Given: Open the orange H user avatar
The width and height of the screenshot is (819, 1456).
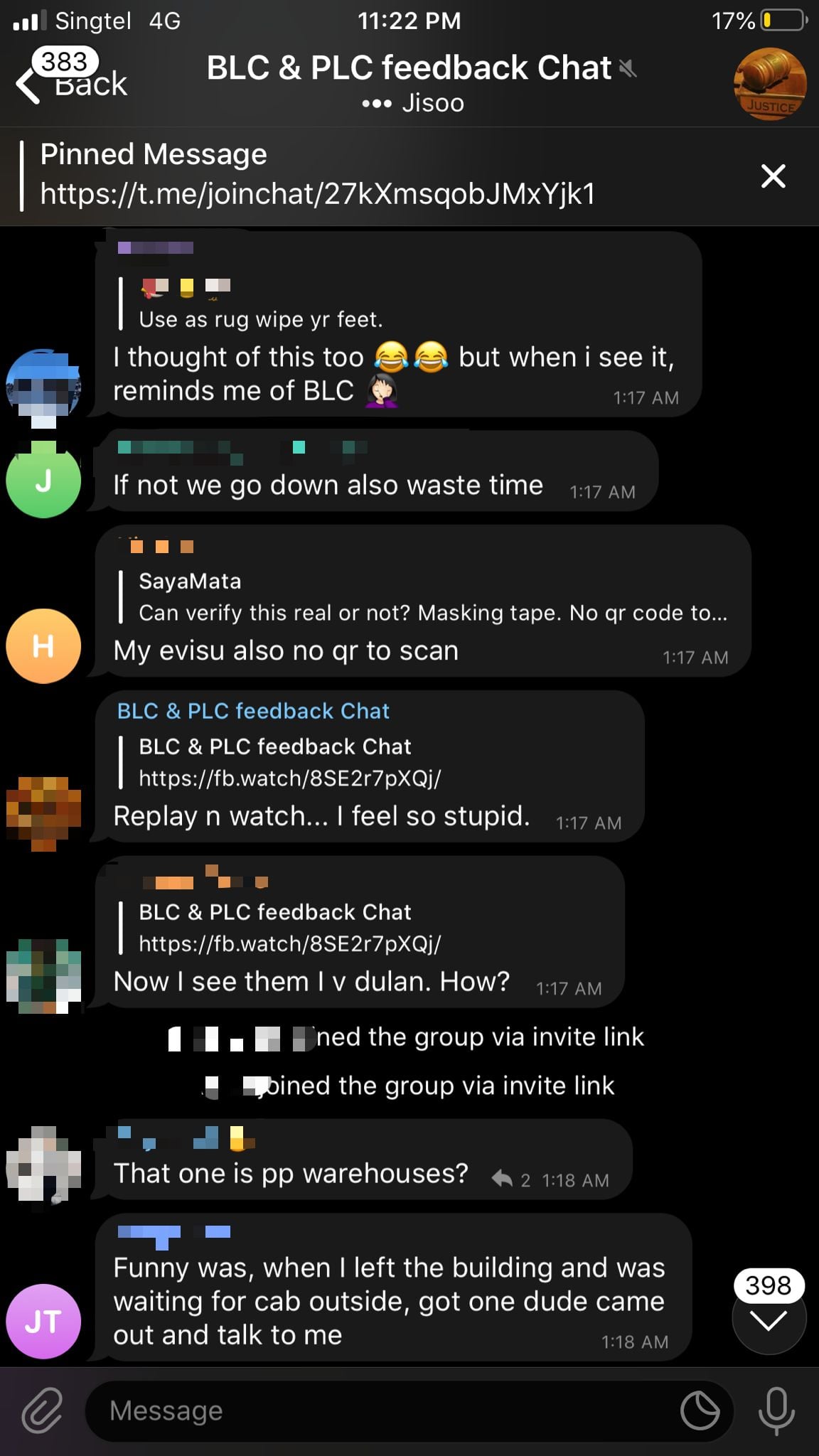Looking at the screenshot, I should coord(43,646).
